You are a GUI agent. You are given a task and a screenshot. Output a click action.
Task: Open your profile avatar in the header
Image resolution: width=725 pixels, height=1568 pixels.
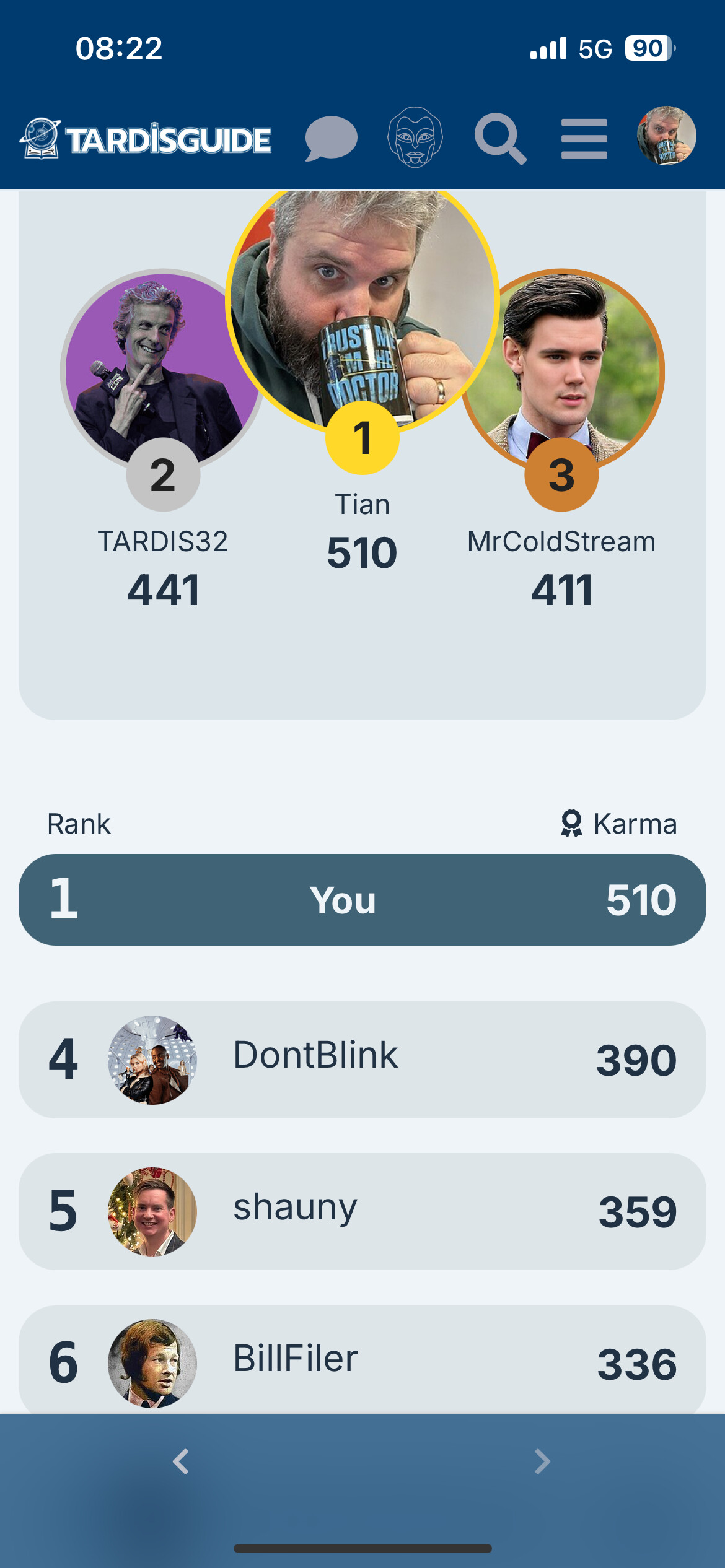tap(667, 136)
